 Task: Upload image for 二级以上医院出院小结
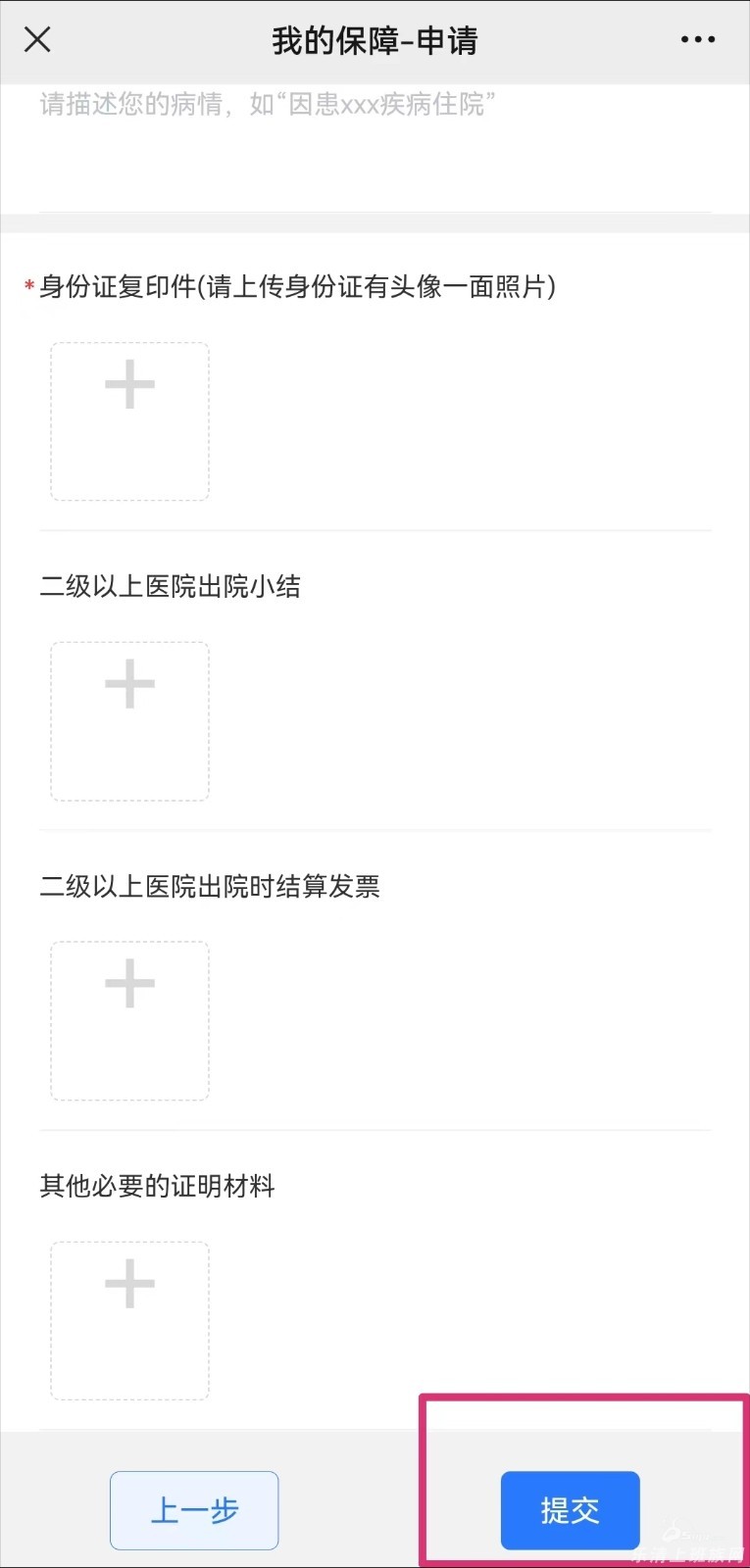129,721
